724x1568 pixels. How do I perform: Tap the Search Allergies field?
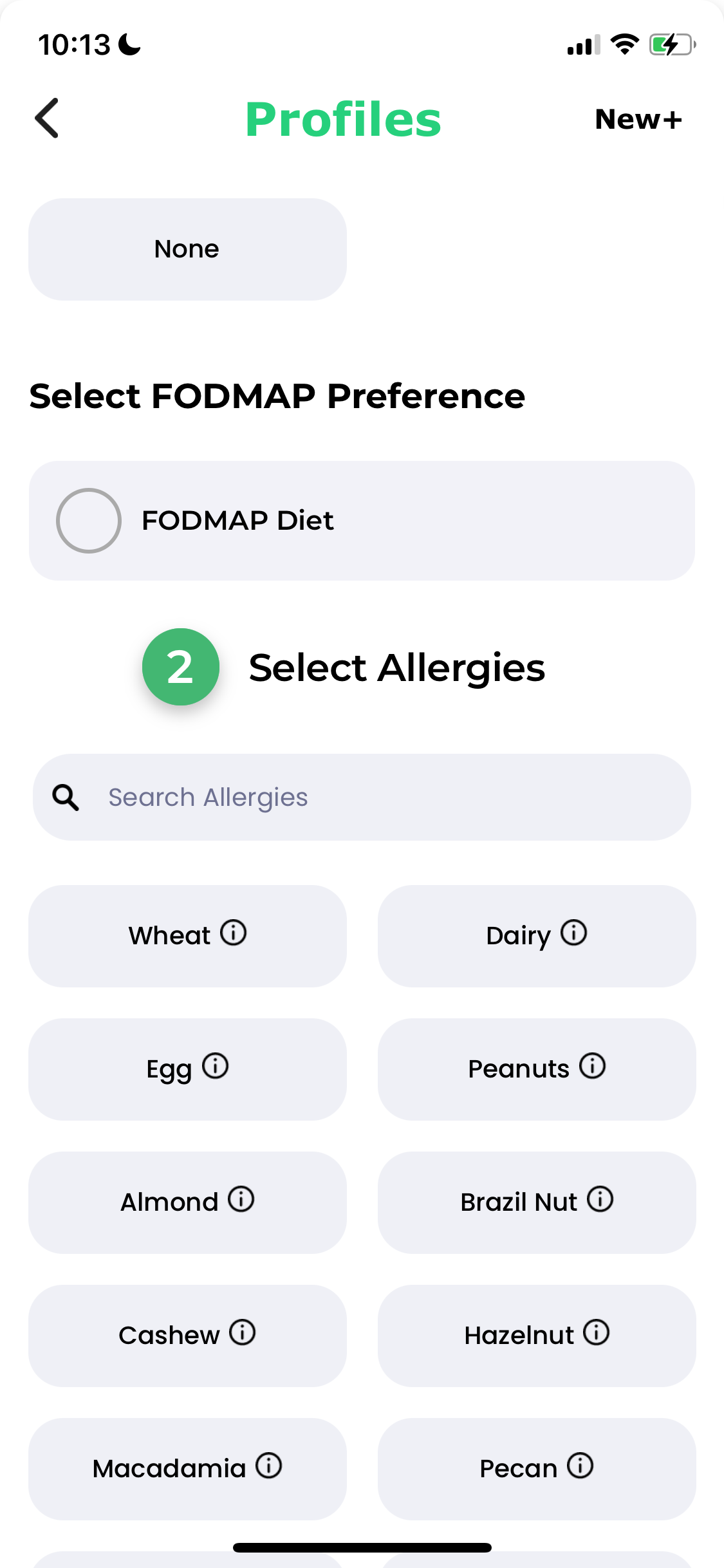tap(362, 797)
